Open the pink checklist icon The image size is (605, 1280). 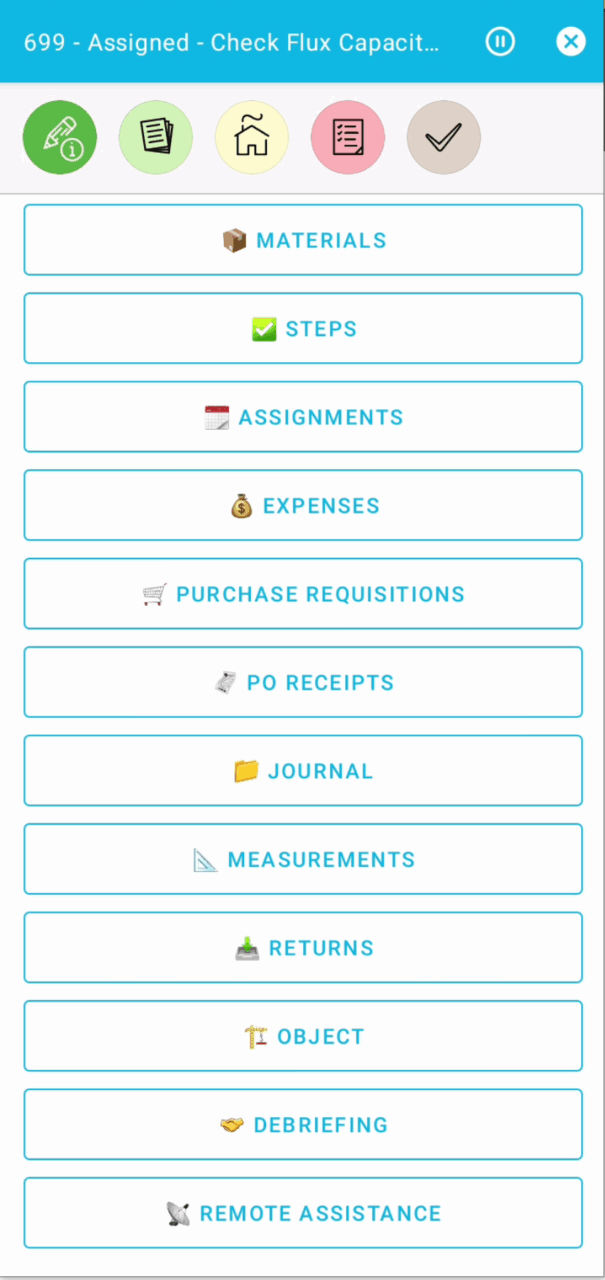pos(348,137)
